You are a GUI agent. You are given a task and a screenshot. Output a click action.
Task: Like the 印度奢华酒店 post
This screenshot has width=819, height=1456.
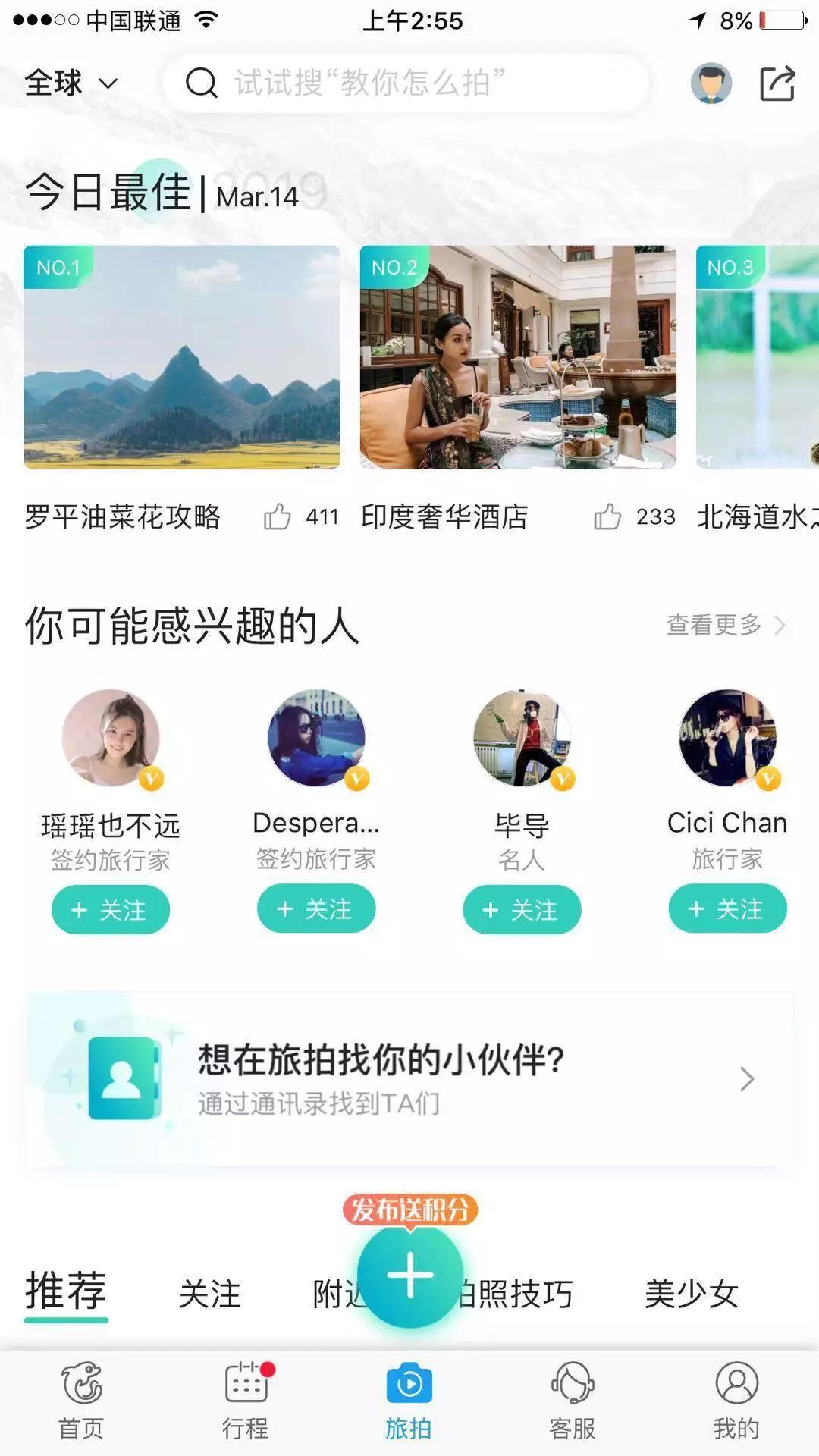pos(608,517)
